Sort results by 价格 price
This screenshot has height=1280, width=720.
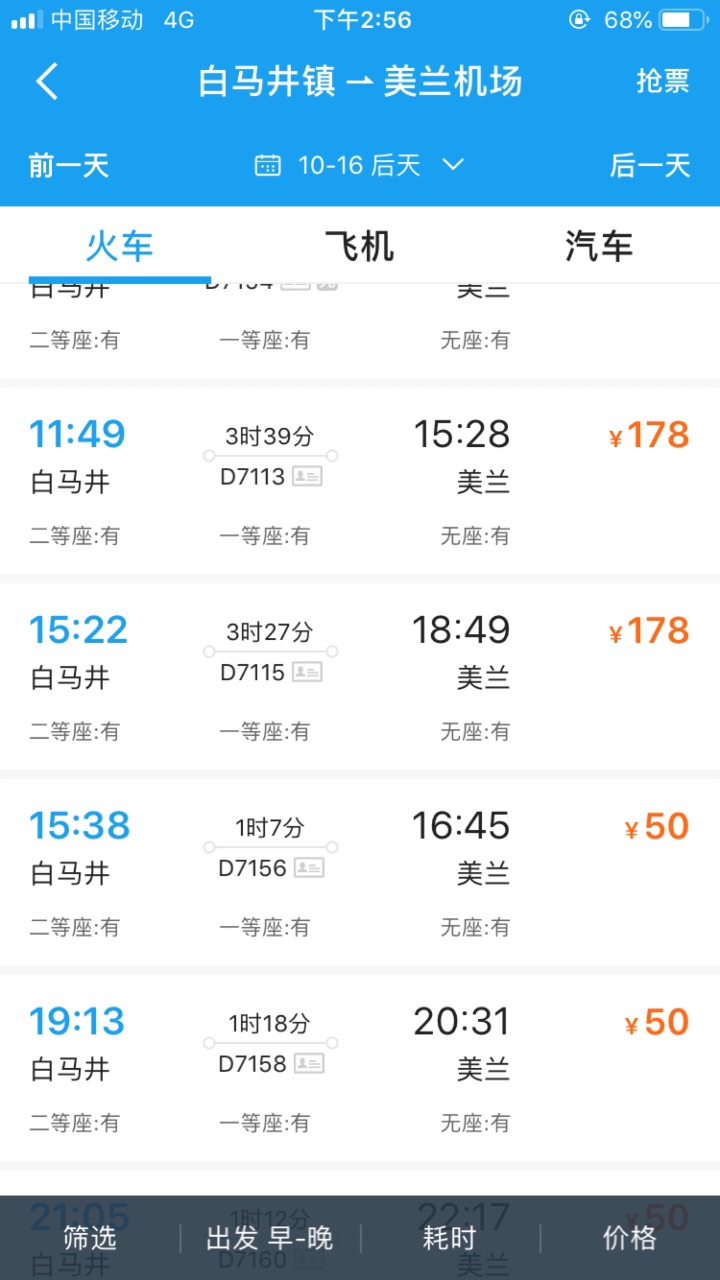(630, 1238)
